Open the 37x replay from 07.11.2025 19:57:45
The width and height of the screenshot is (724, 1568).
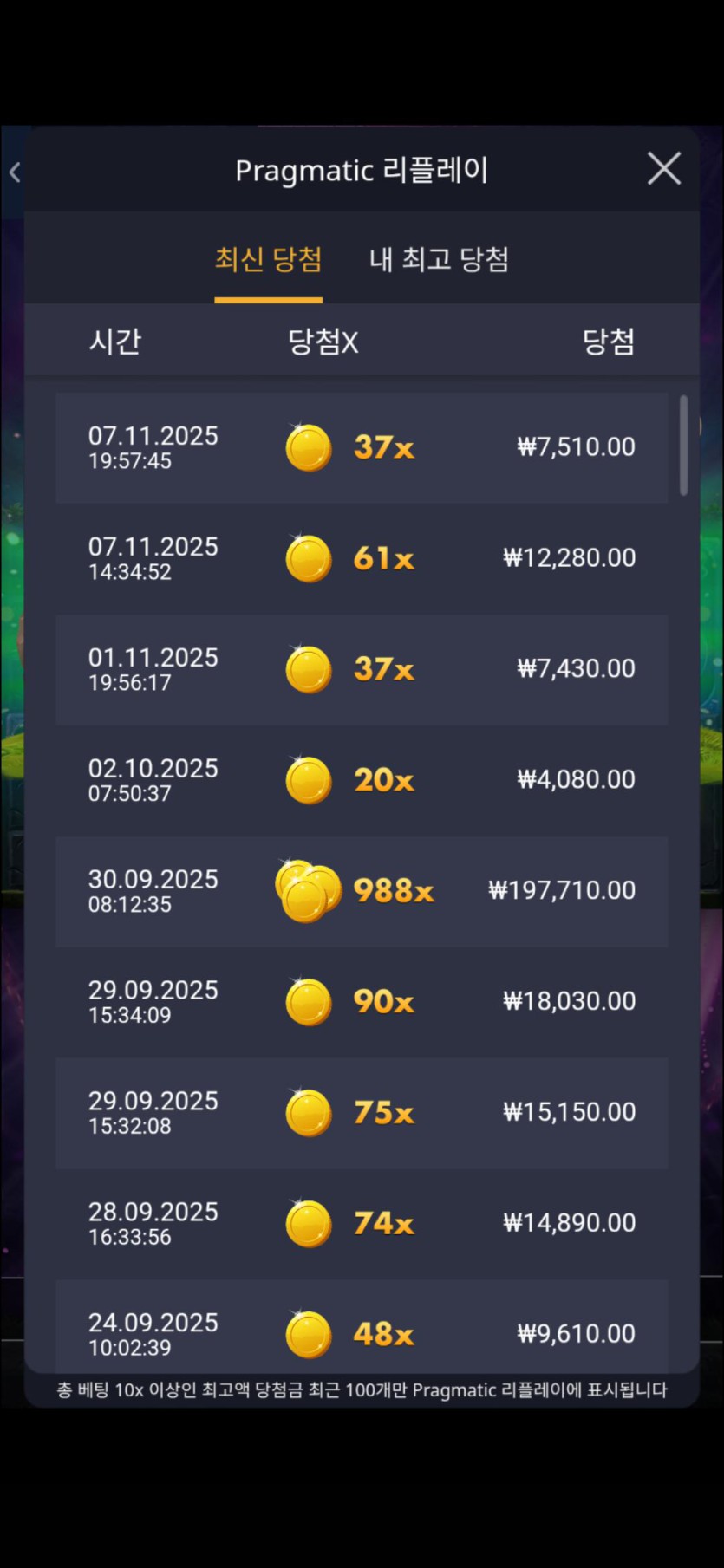click(362, 447)
